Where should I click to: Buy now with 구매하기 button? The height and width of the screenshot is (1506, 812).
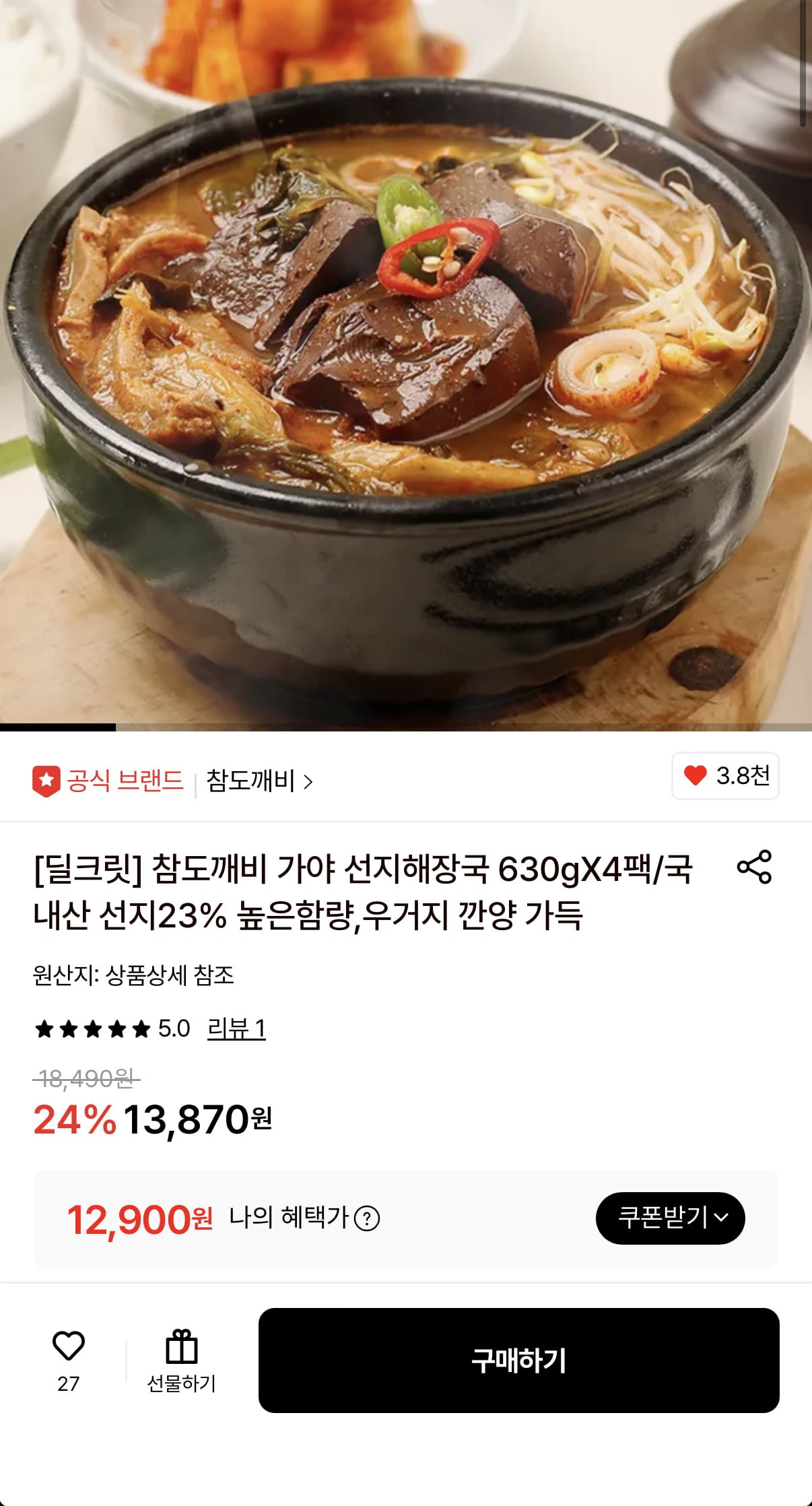(x=518, y=1361)
